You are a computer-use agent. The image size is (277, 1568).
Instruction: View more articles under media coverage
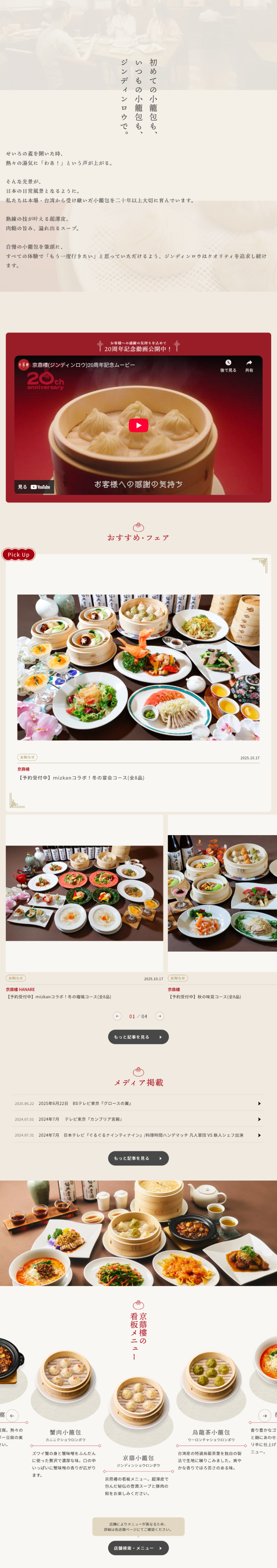pyautogui.click(x=138, y=1158)
